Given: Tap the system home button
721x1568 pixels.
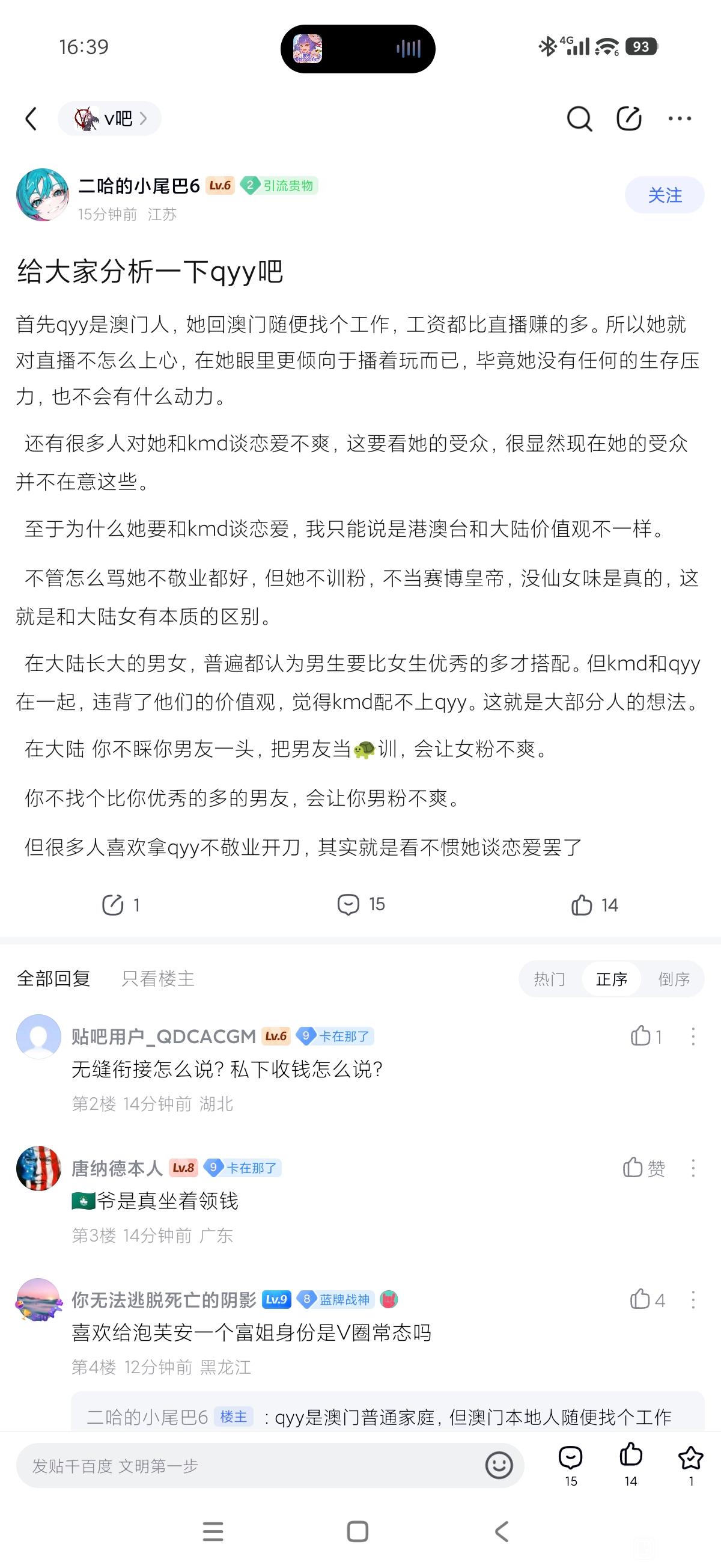Looking at the screenshot, I should 357,1531.
